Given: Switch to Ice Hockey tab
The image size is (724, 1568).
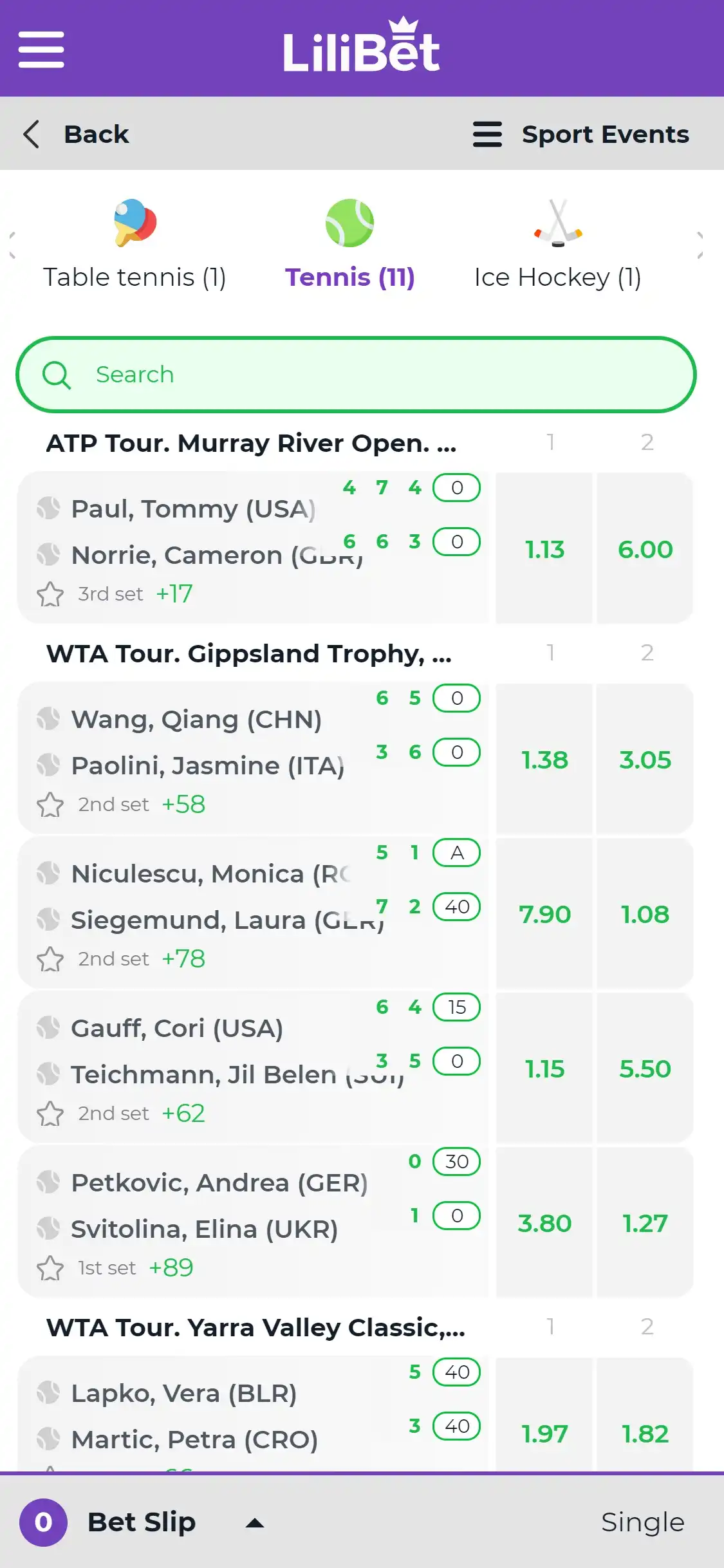Looking at the screenshot, I should click(x=557, y=243).
